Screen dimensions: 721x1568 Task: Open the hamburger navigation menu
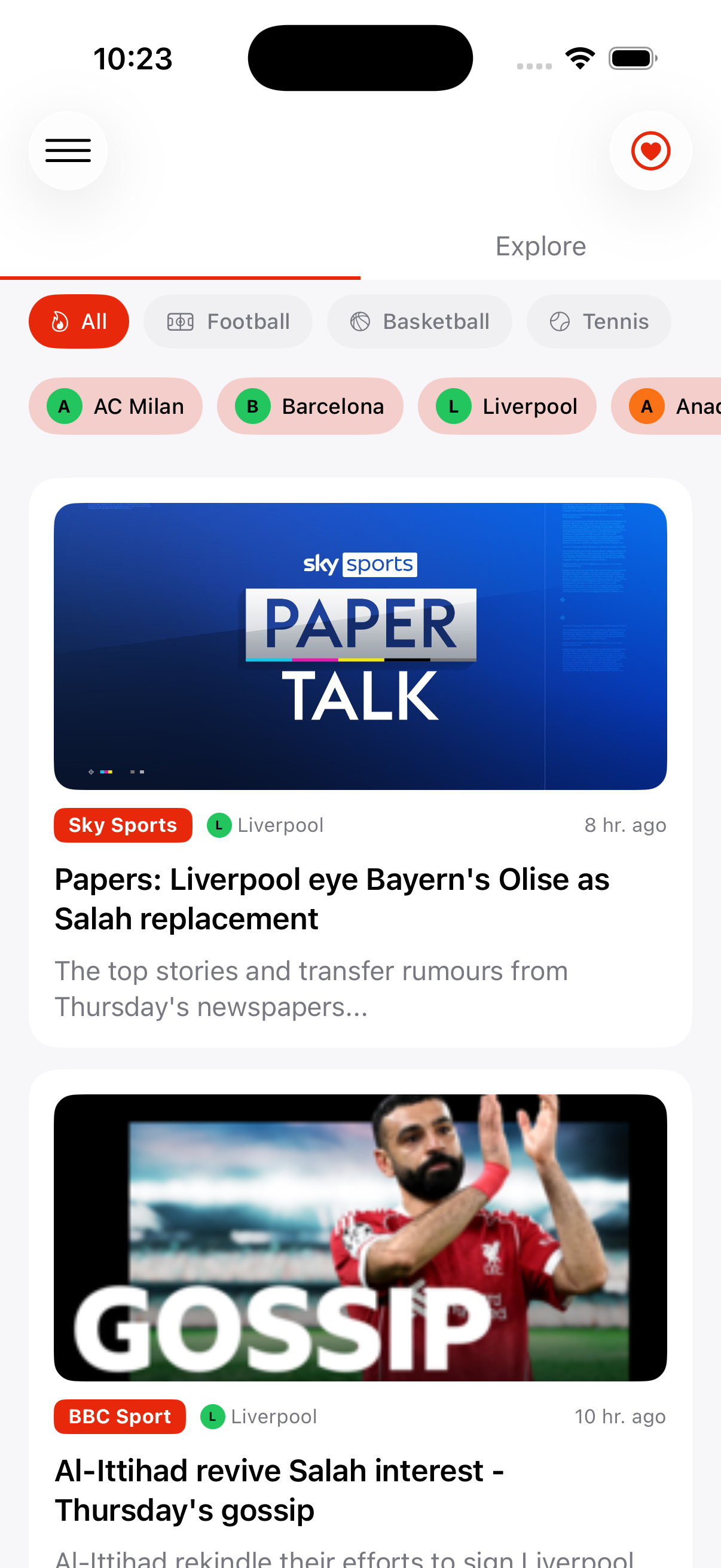68,150
